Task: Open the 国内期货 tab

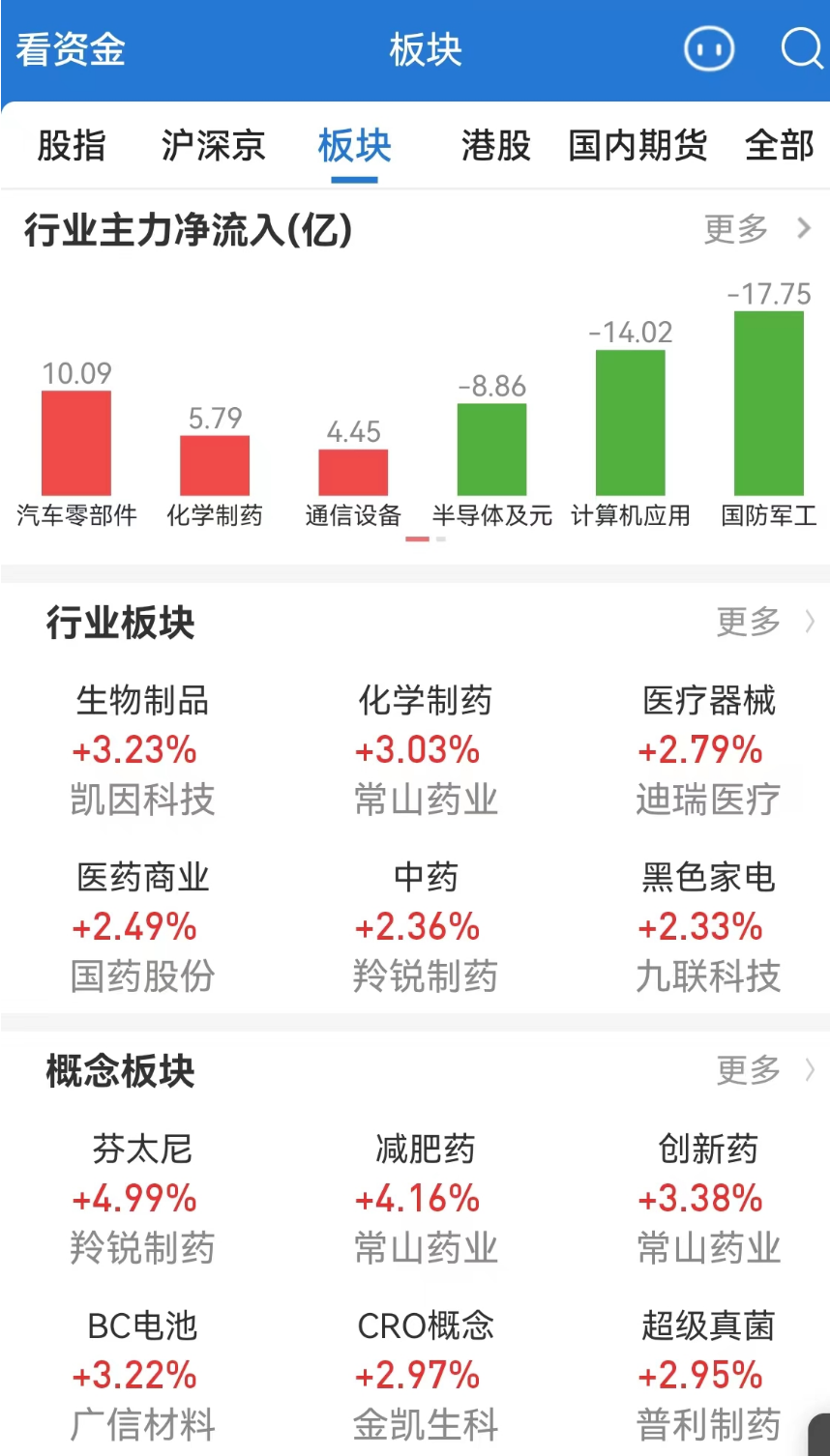Action: point(637,146)
